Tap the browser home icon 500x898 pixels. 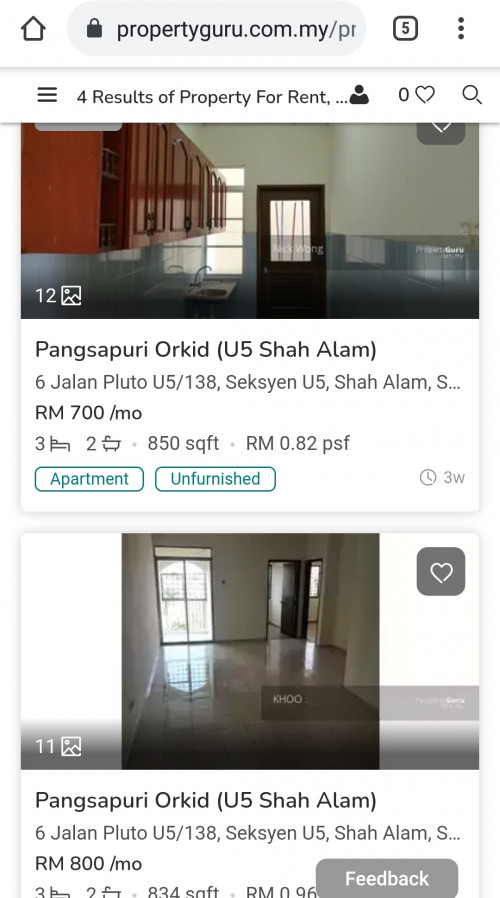(x=33, y=29)
